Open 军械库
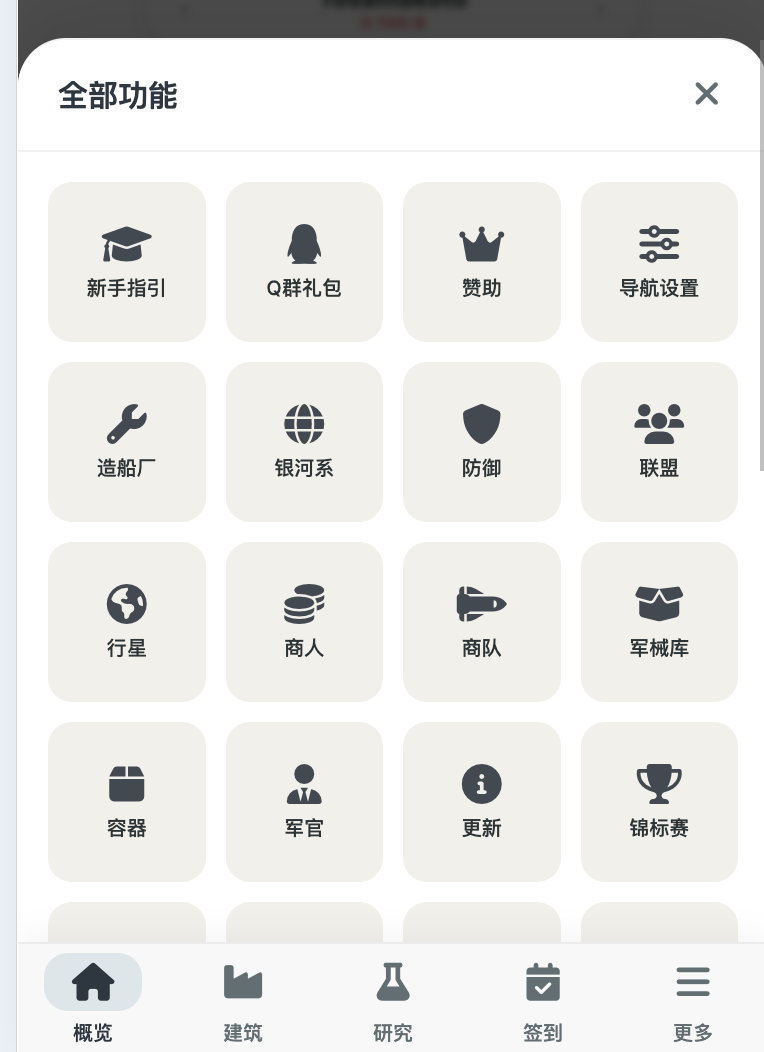Viewport: 764px width, 1052px height. [x=659, y=622]
